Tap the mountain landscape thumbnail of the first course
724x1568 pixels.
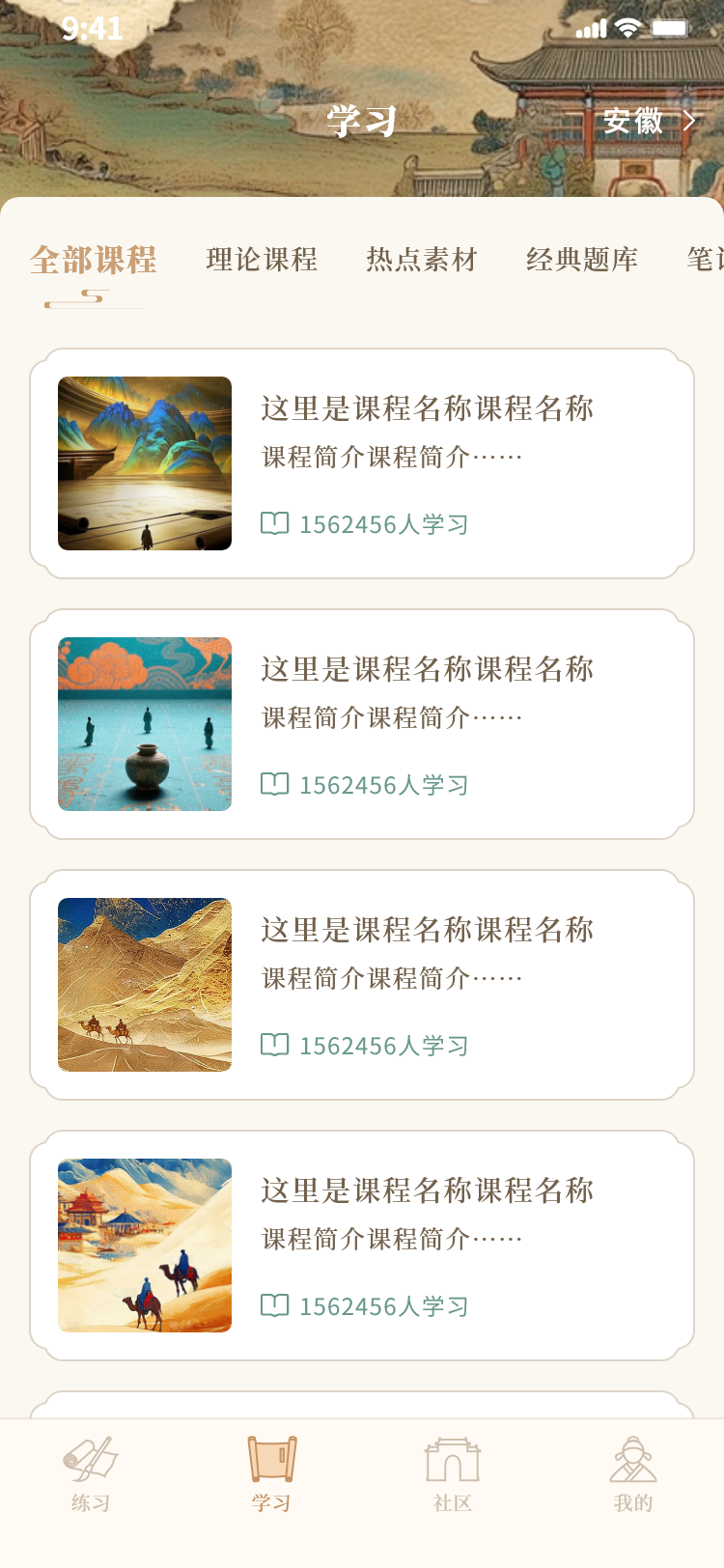tap(144, 462)
